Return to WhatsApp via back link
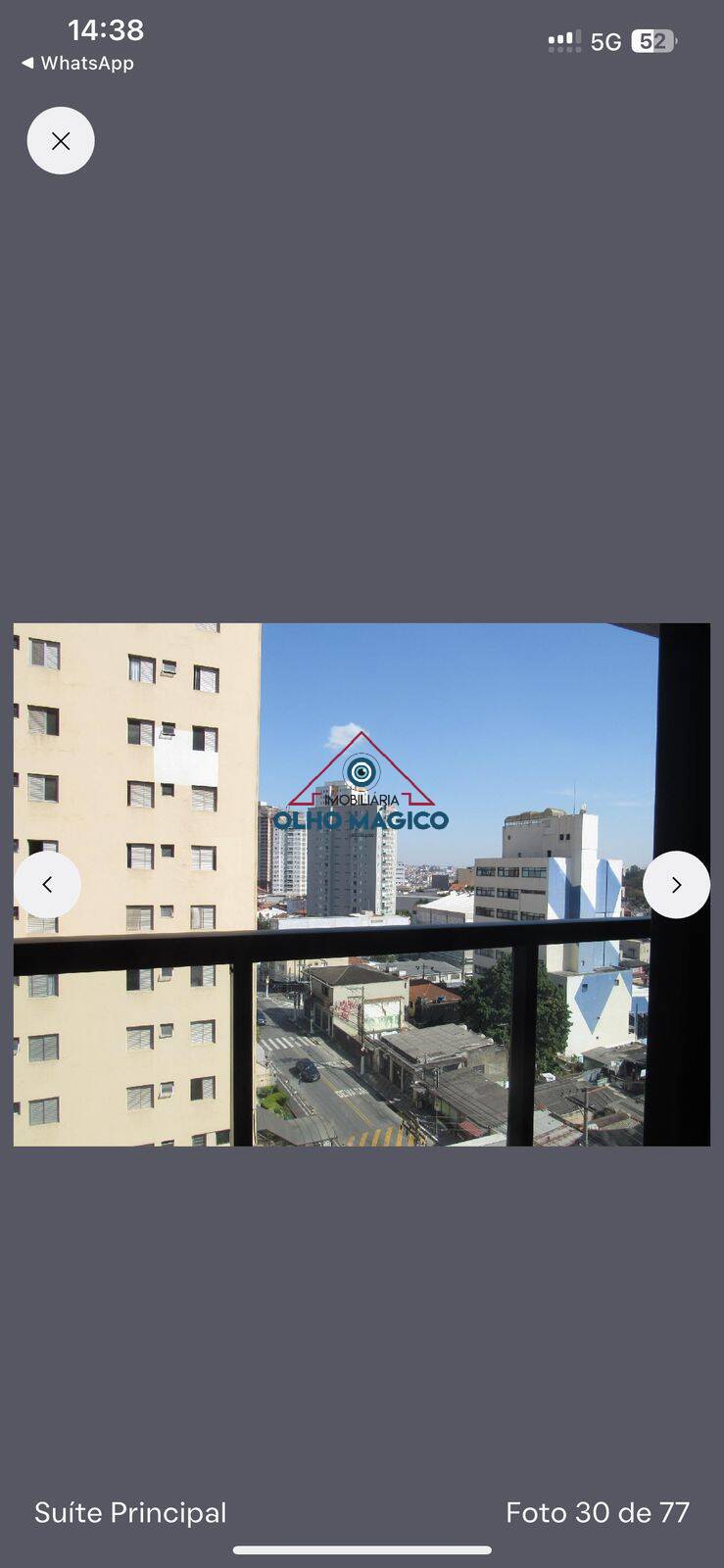This screenshot has width=724, height=1568. point(77,63)
